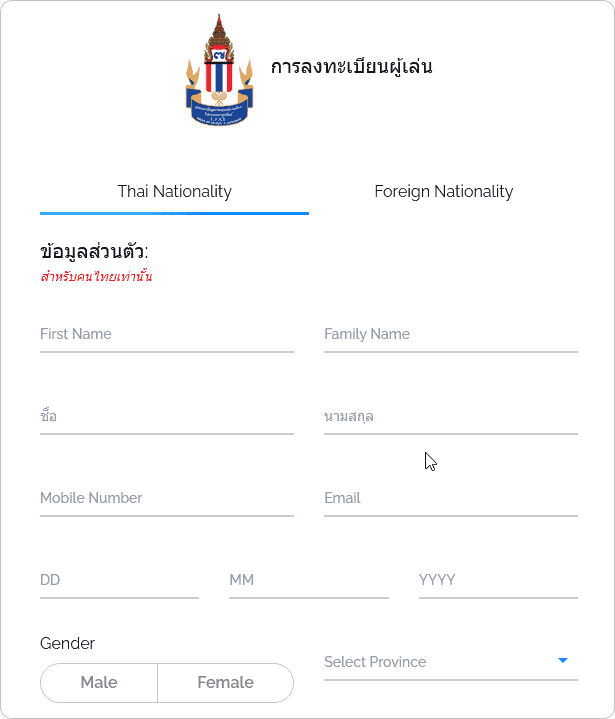Switch to the Thai Nationality tab
Viewport: 615px width, 719px height.
click(x=174, y=191)
